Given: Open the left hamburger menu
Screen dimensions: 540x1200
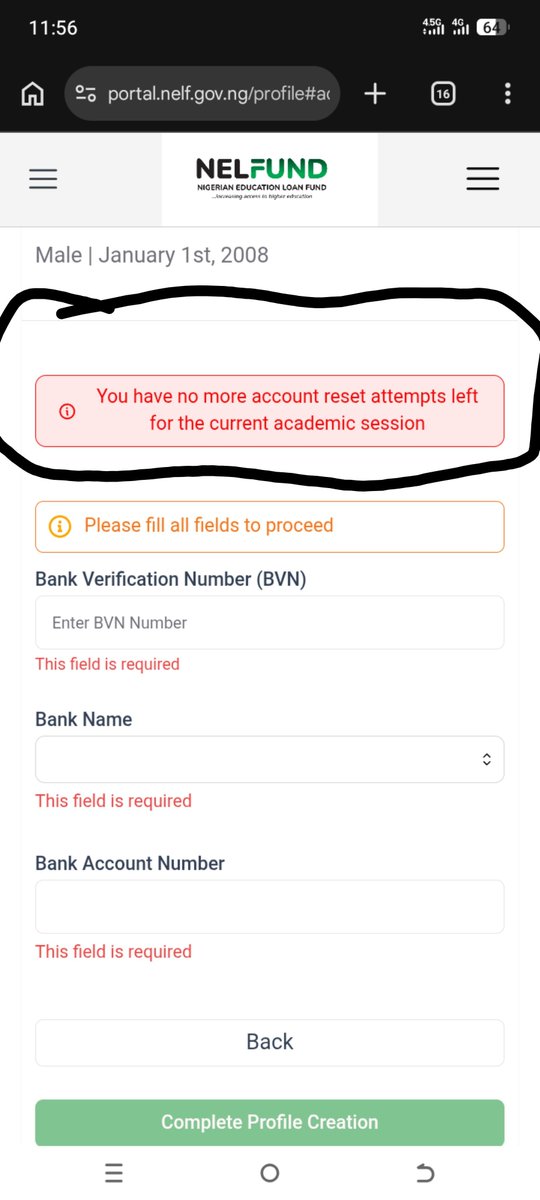Looking at the screenshot, I should point(43,179).
